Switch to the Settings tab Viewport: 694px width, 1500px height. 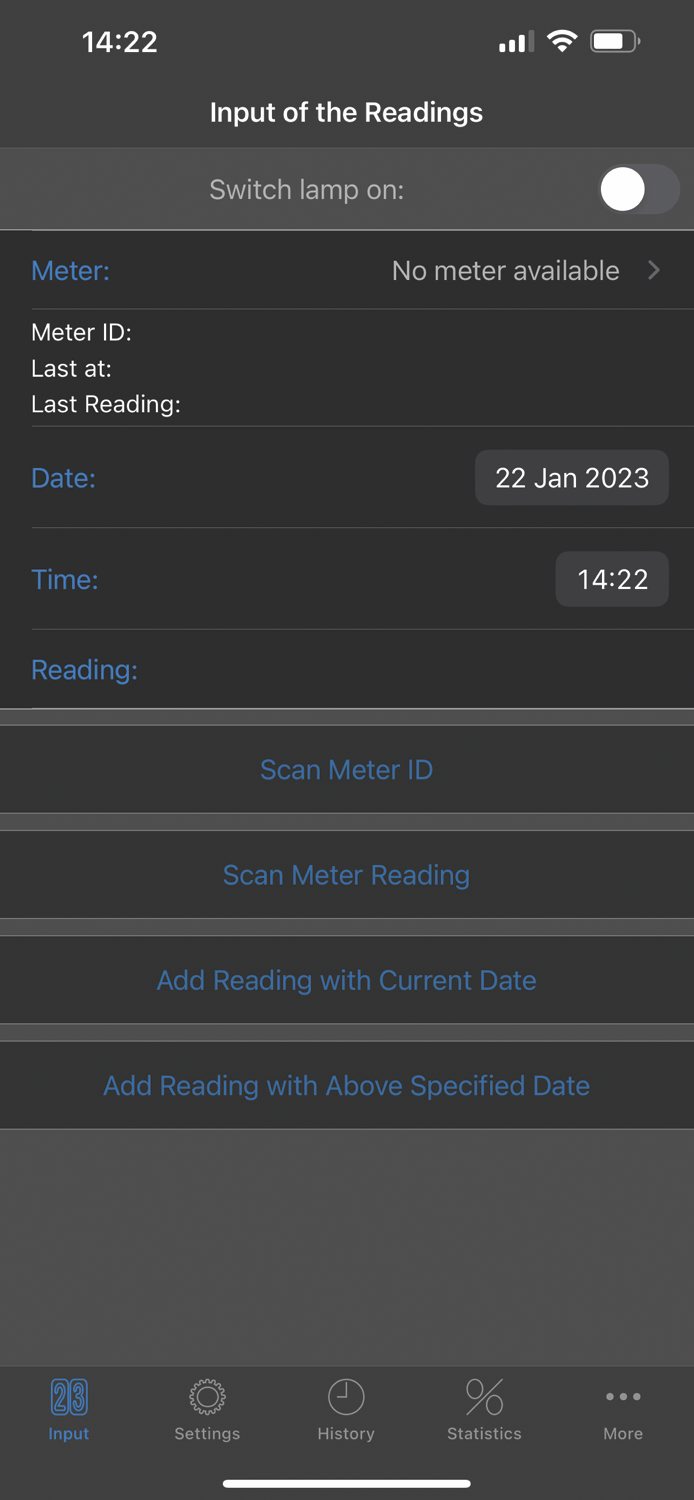pos(207,1410)
